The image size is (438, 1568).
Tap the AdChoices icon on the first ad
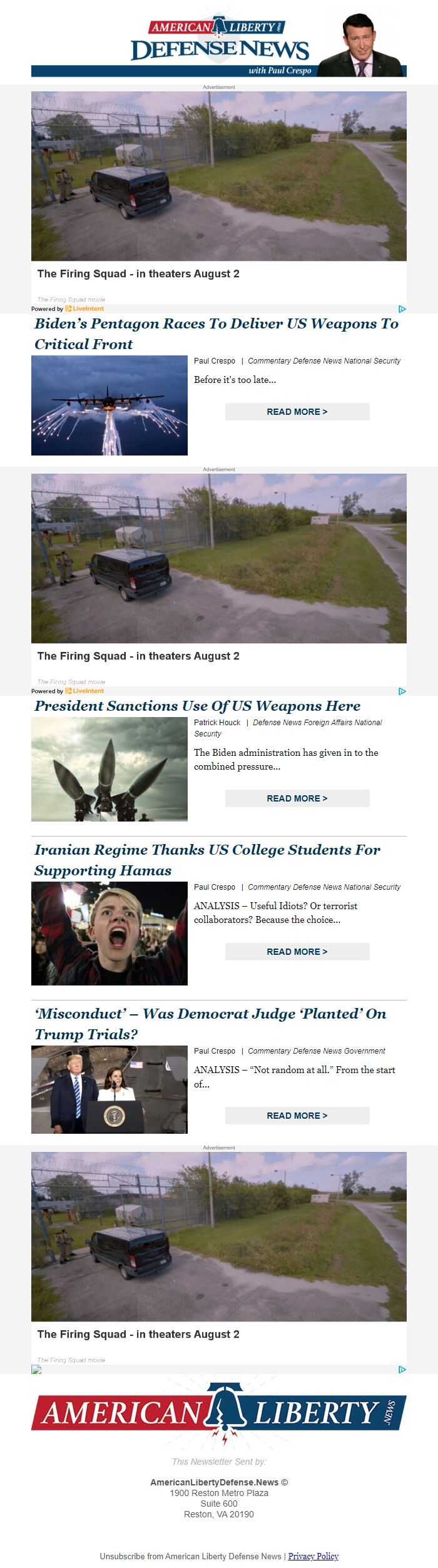(402, 308)
